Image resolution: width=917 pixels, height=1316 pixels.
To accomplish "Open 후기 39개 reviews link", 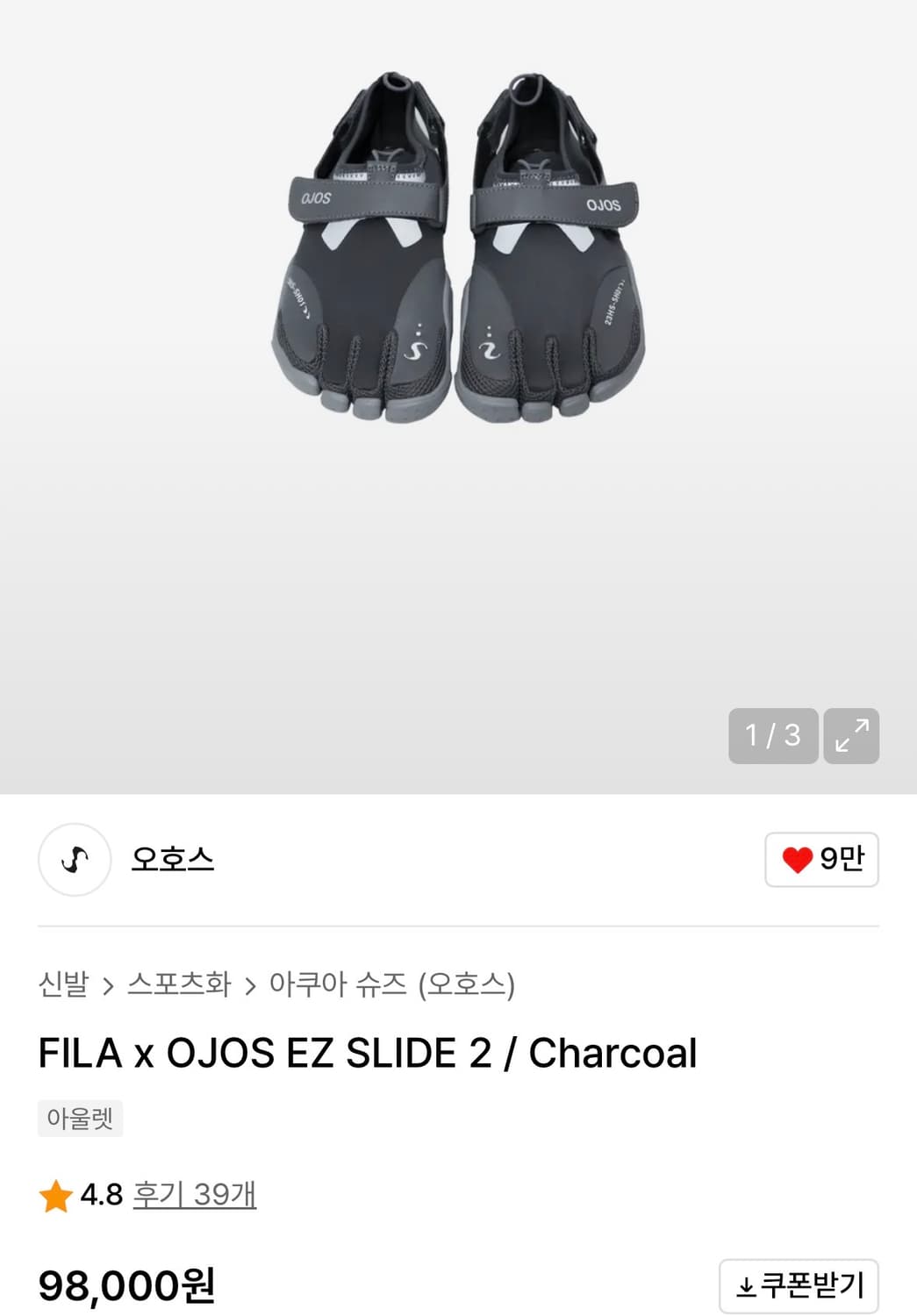I will (x=195, y=1196).
